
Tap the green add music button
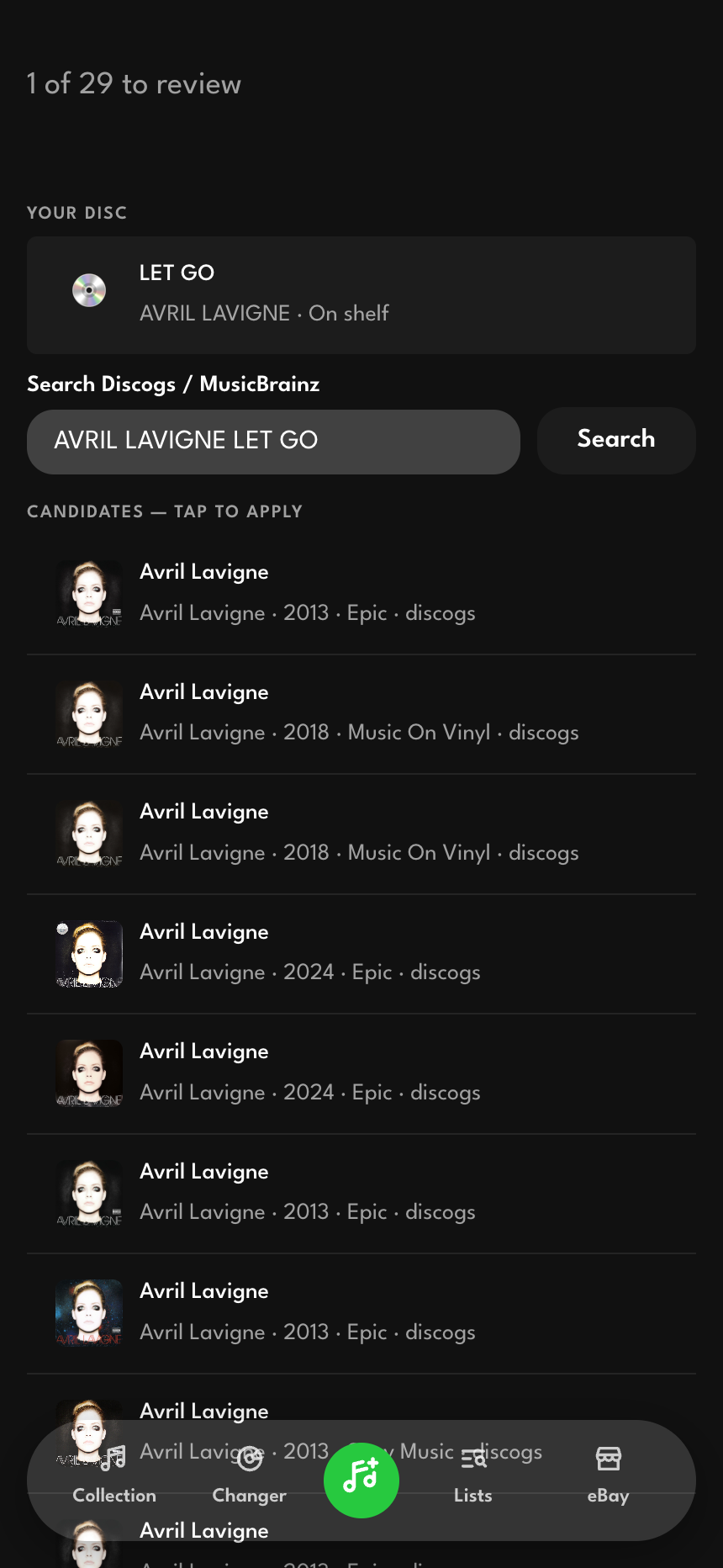tap(361, 1480)
